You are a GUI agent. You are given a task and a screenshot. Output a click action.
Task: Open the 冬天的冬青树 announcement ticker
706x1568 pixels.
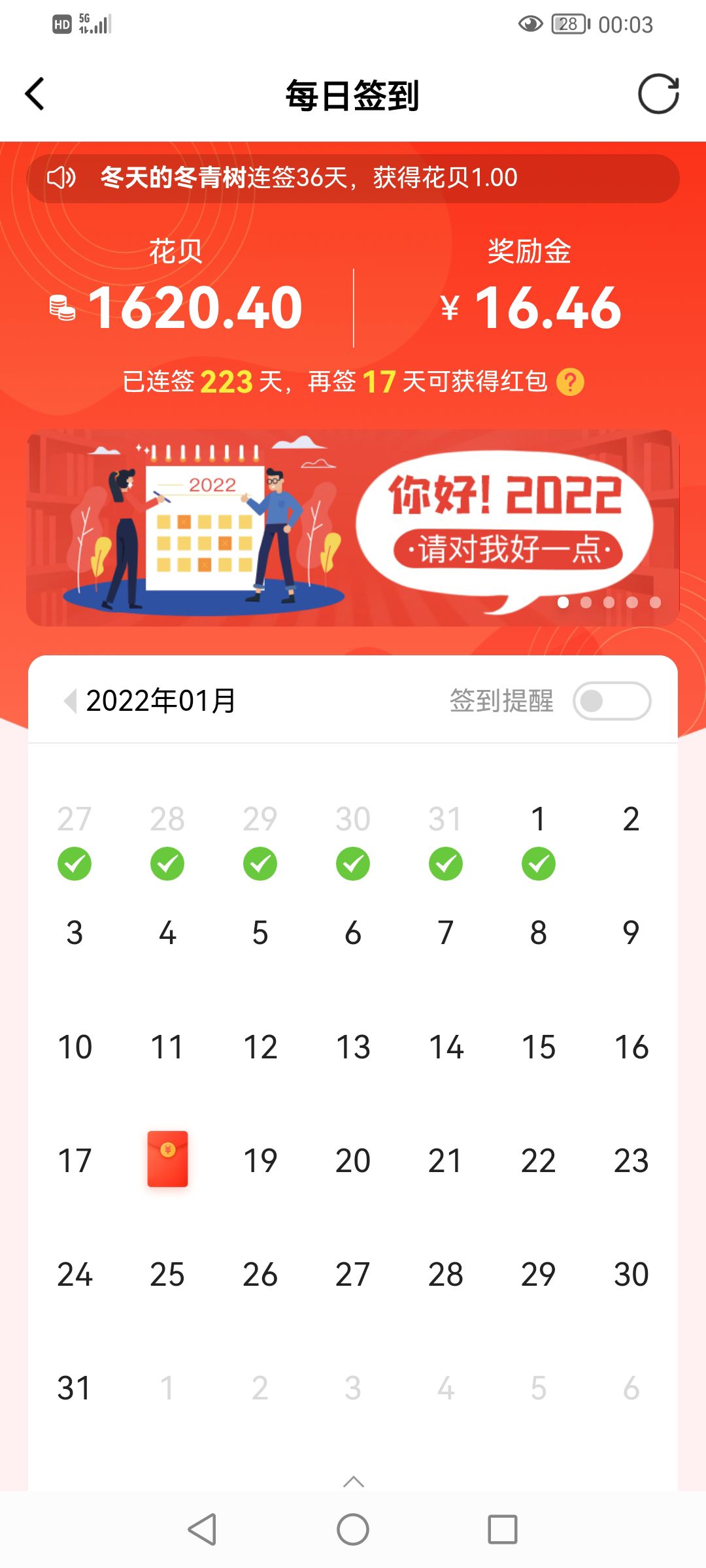(353, 178)
